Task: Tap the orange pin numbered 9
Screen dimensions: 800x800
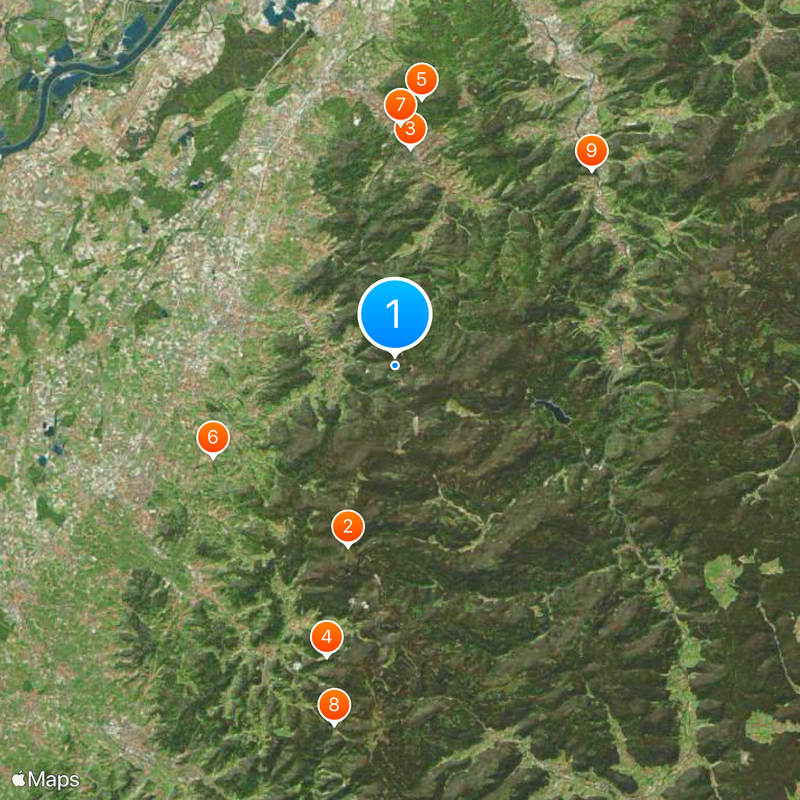Action: point(592,151)
